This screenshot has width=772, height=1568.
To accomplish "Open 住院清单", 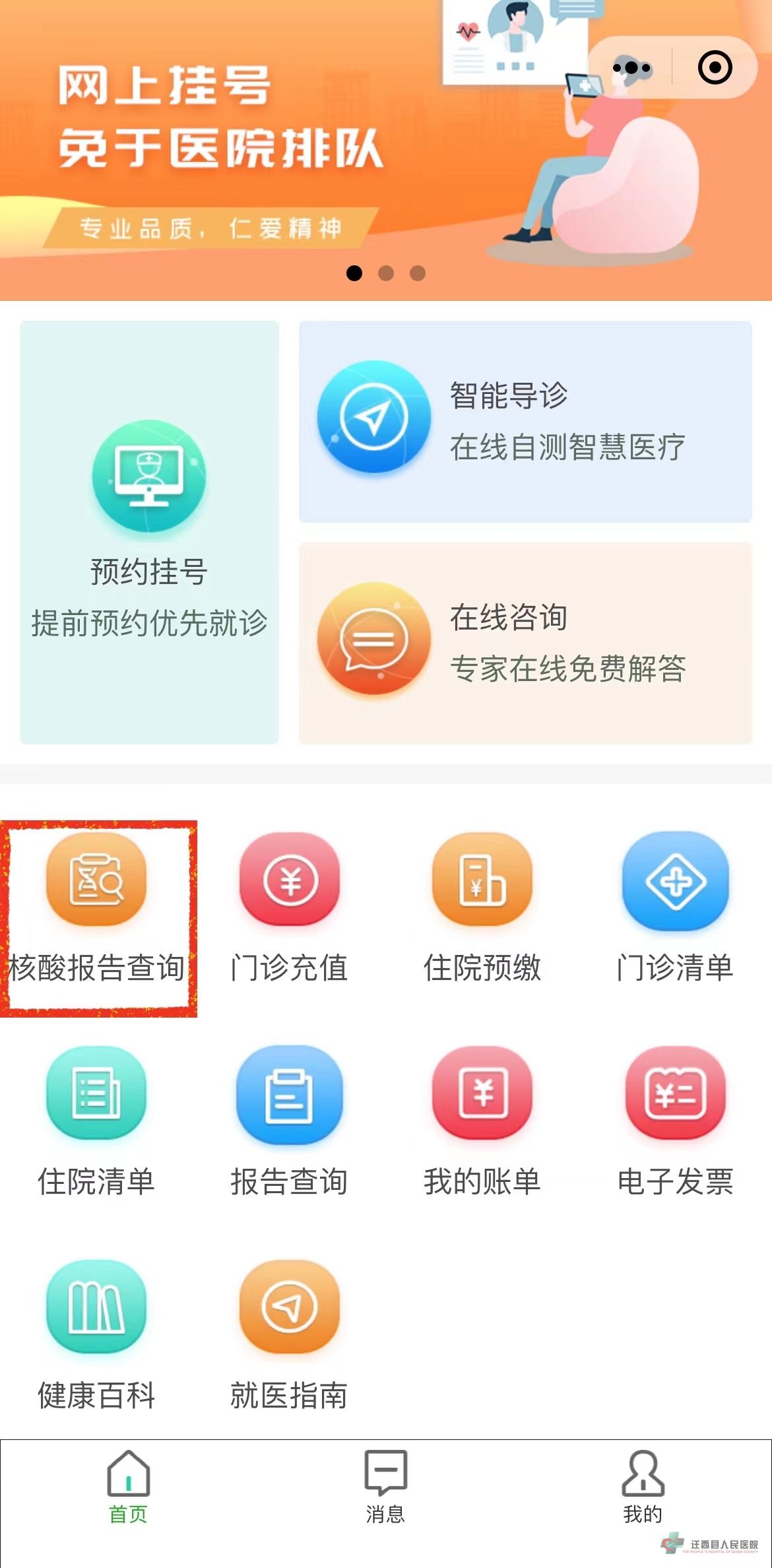I will click(x=96, y=1121).
